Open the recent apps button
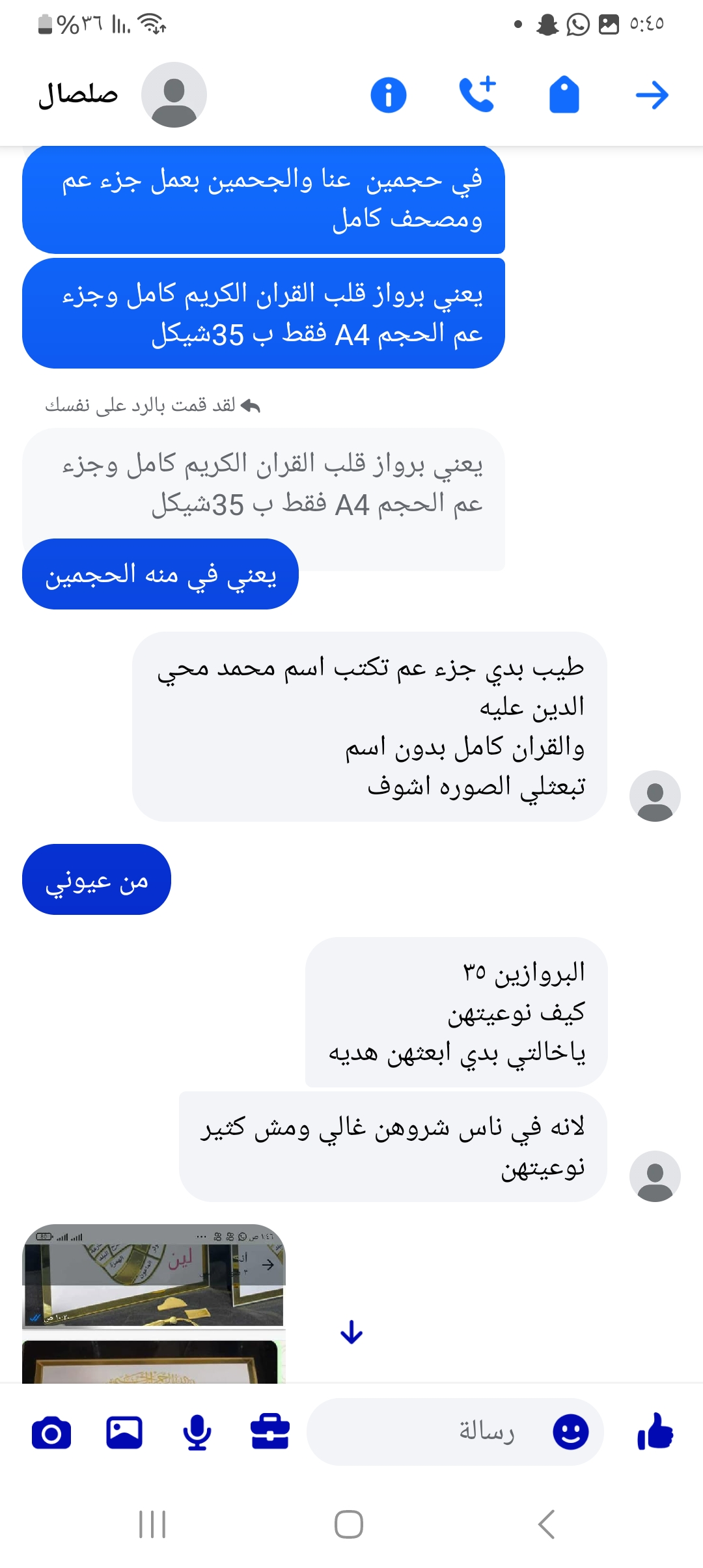This screenshot has width=703, height=1568. coord(152,1524)
